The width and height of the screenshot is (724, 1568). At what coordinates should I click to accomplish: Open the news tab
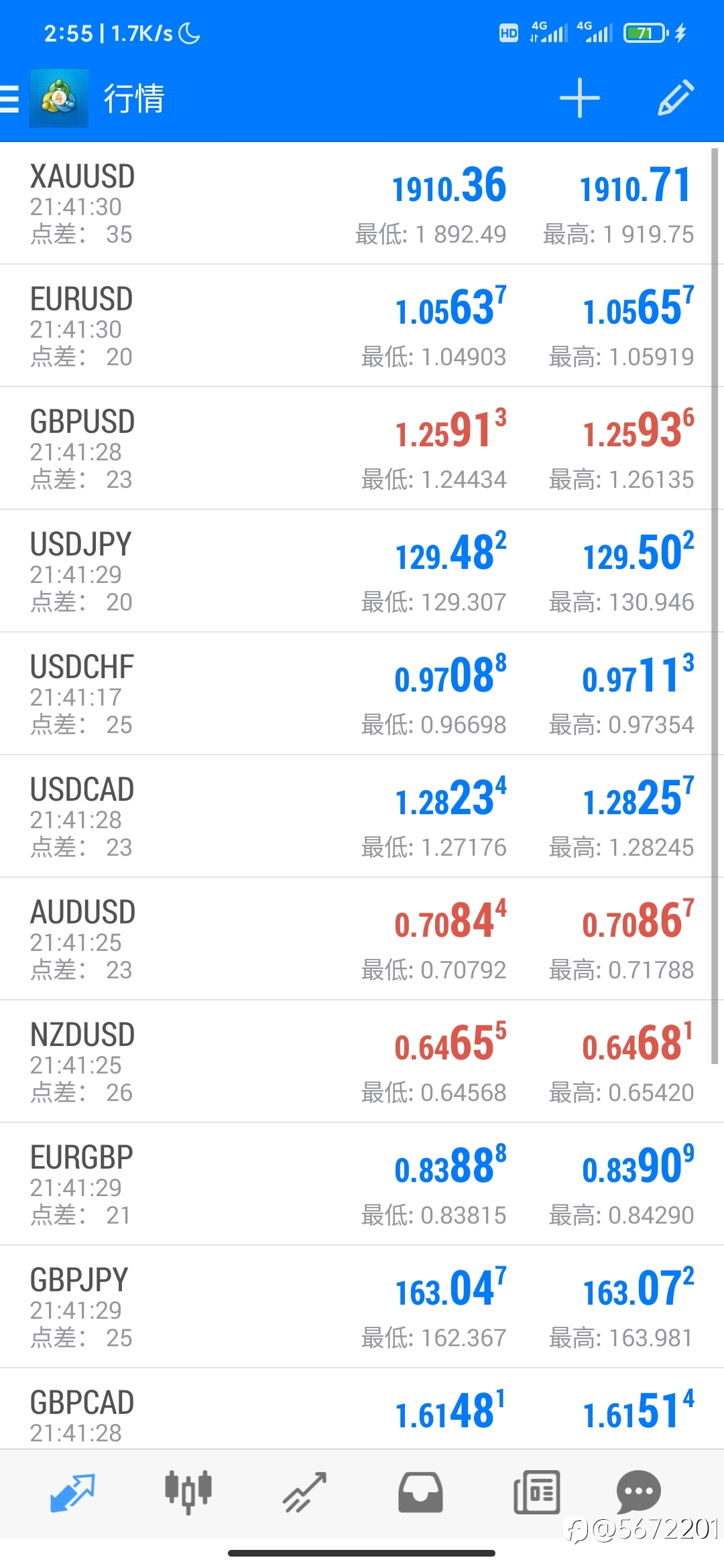536,1493
